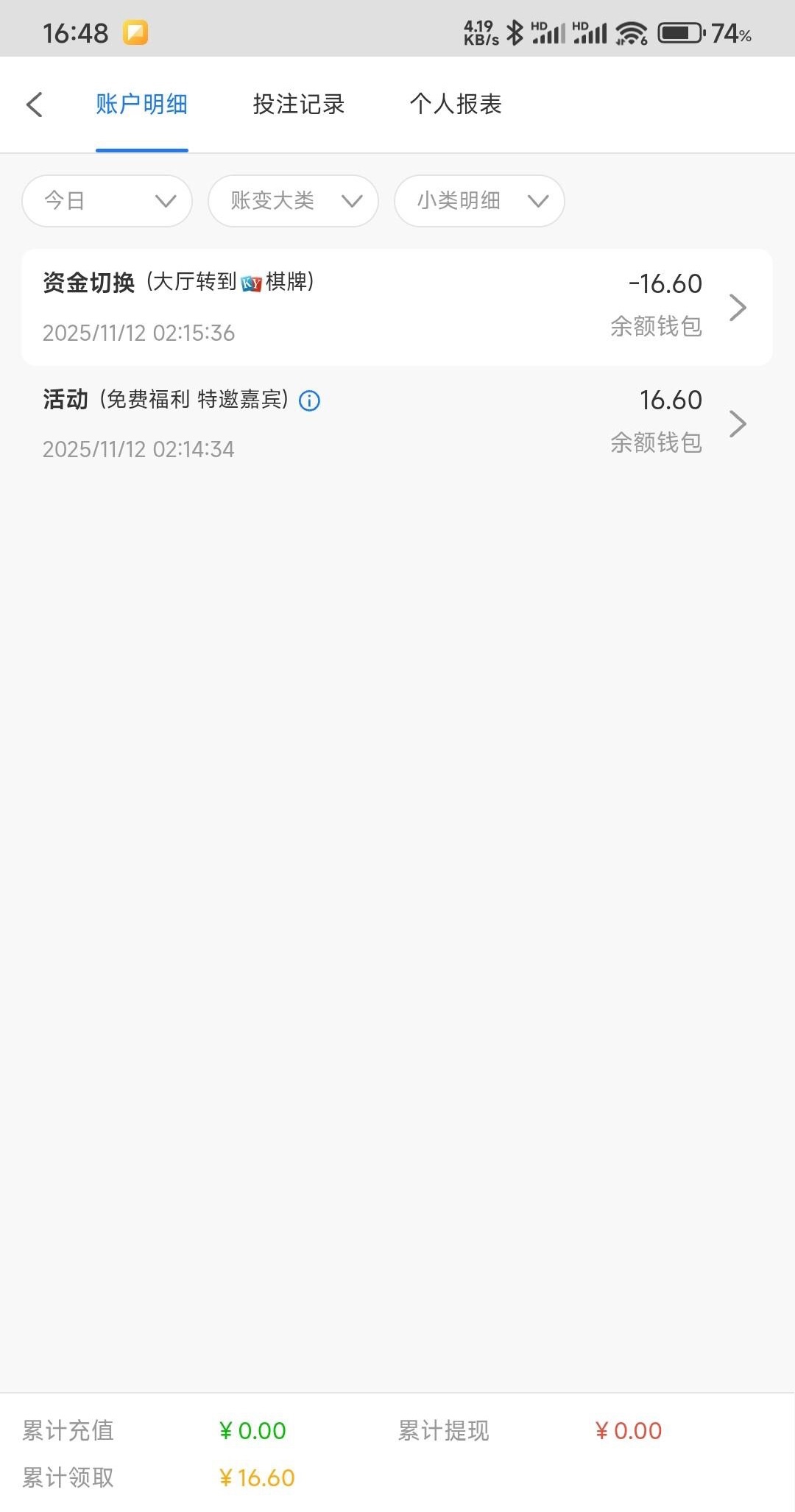This screenshot has height=1512, width=795.
Task: Select the 账户明细 tab
Action: tap(141, 105)
